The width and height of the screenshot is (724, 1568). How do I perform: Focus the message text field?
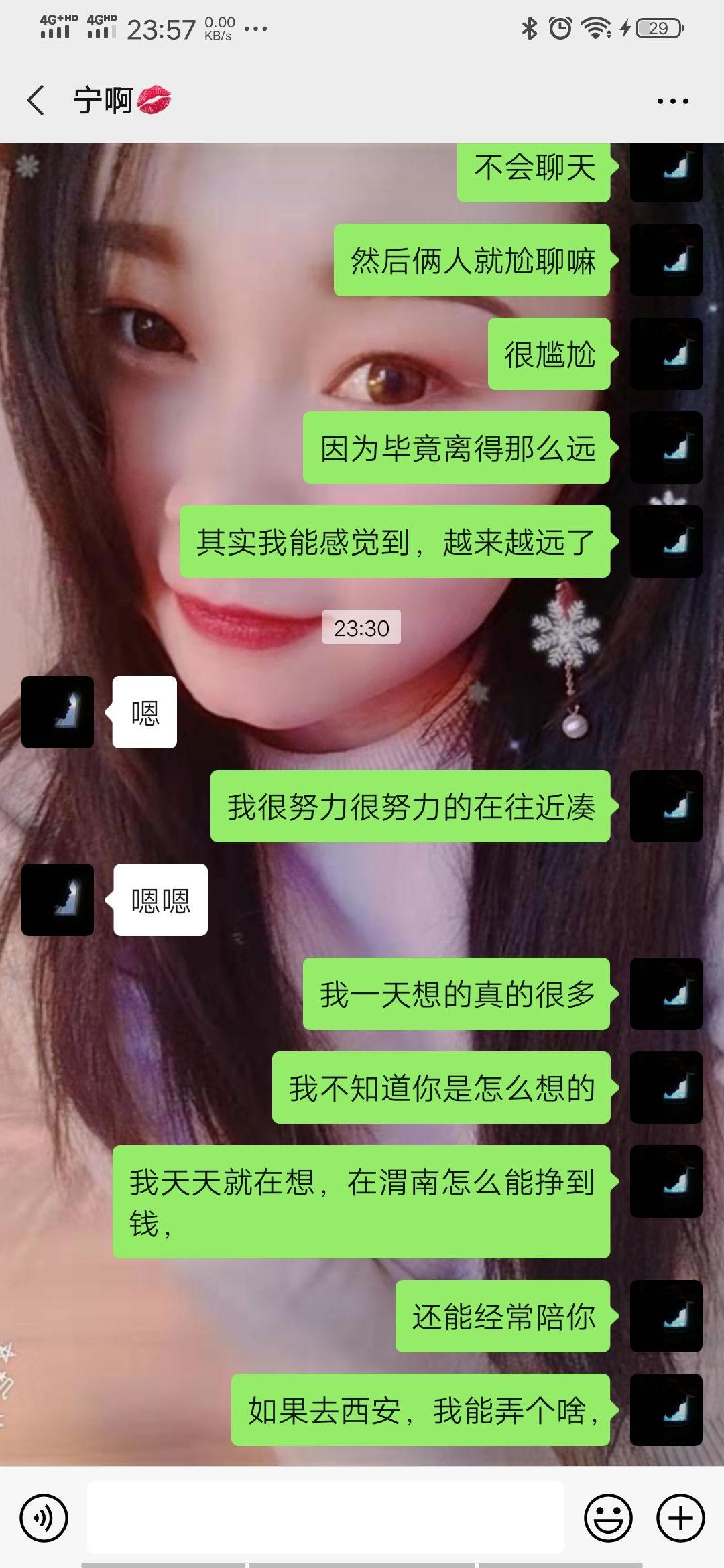325,1517
